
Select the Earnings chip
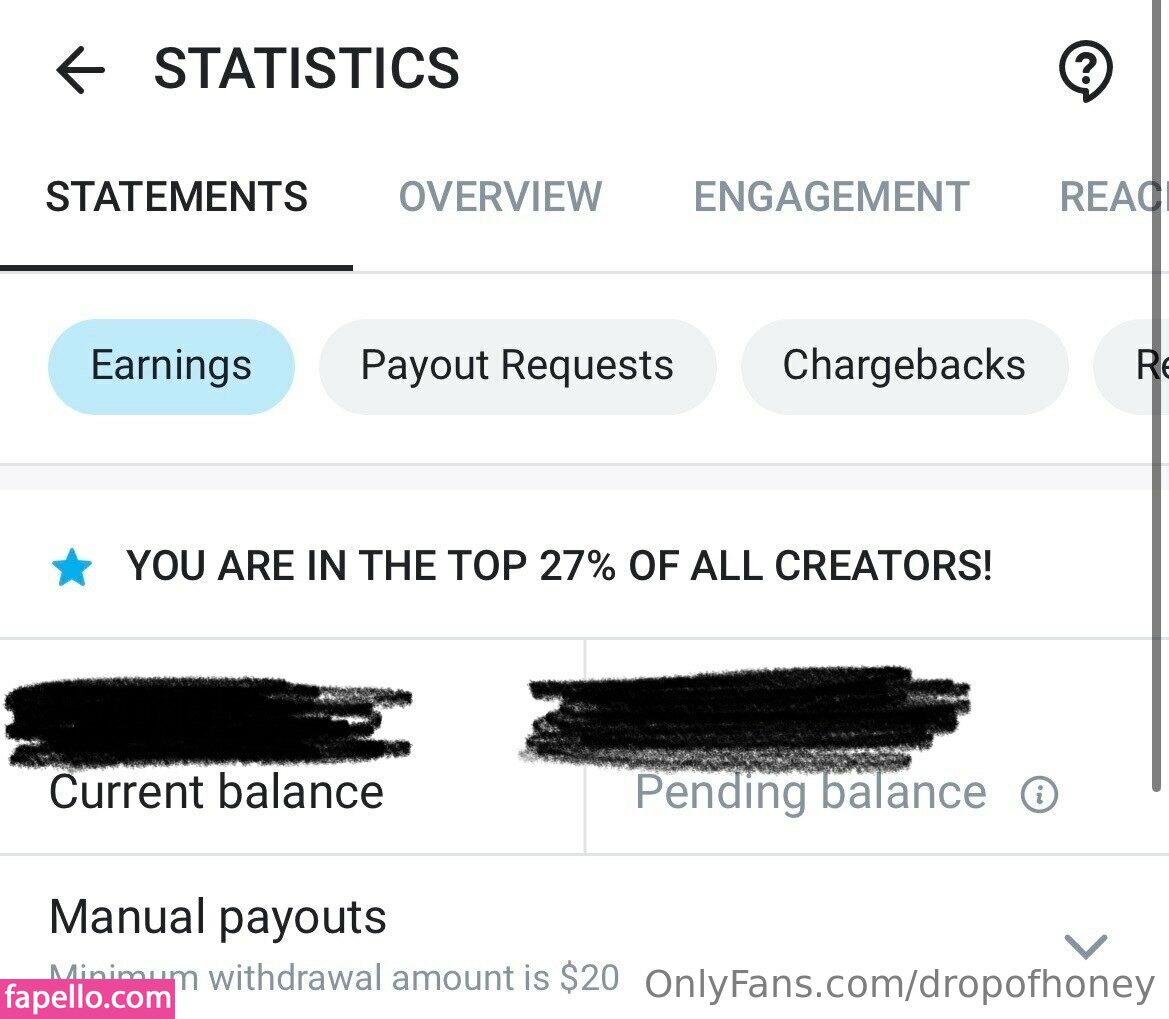pos(171,366)
